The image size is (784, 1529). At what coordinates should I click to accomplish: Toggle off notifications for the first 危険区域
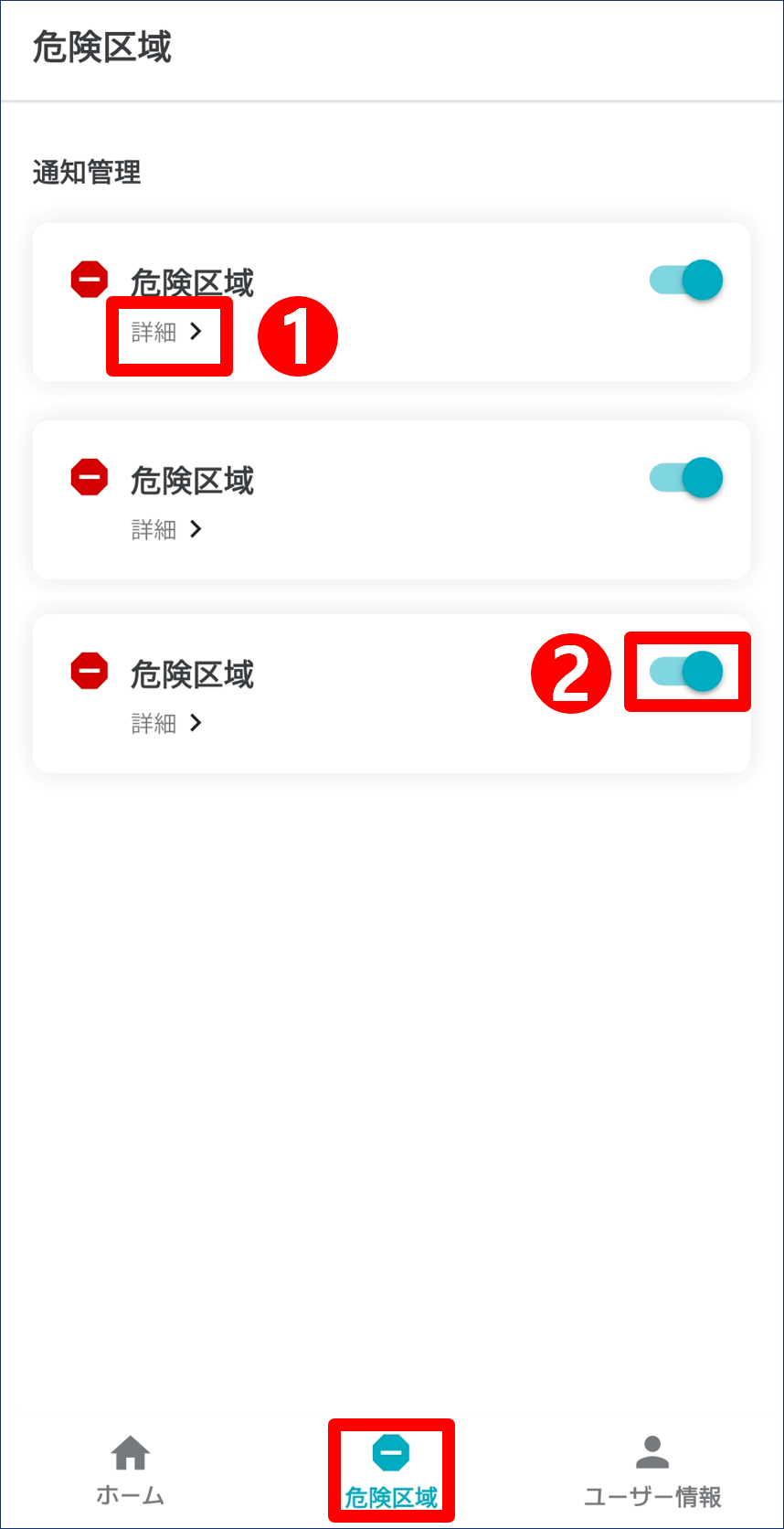[x=684, y=280]
